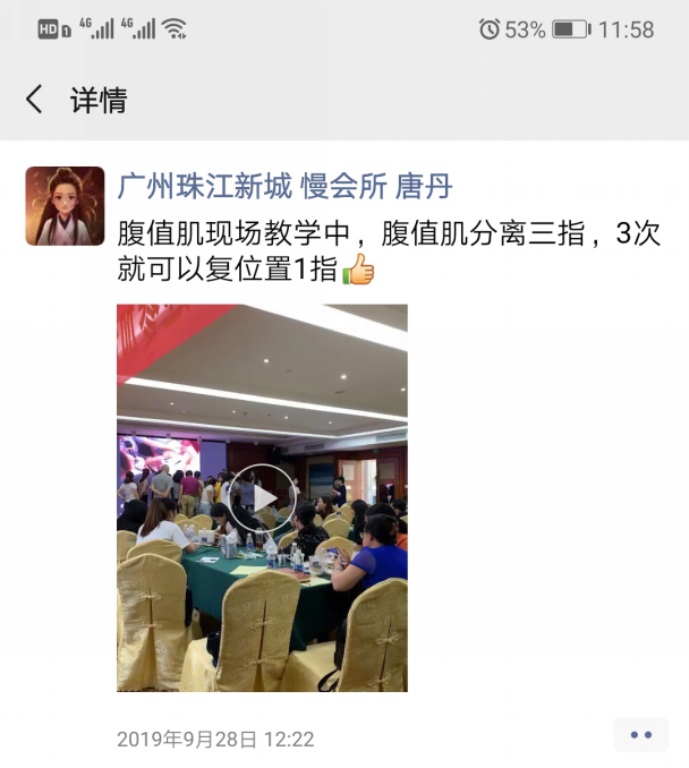Play the banquet hall video

tap(262, 498)
